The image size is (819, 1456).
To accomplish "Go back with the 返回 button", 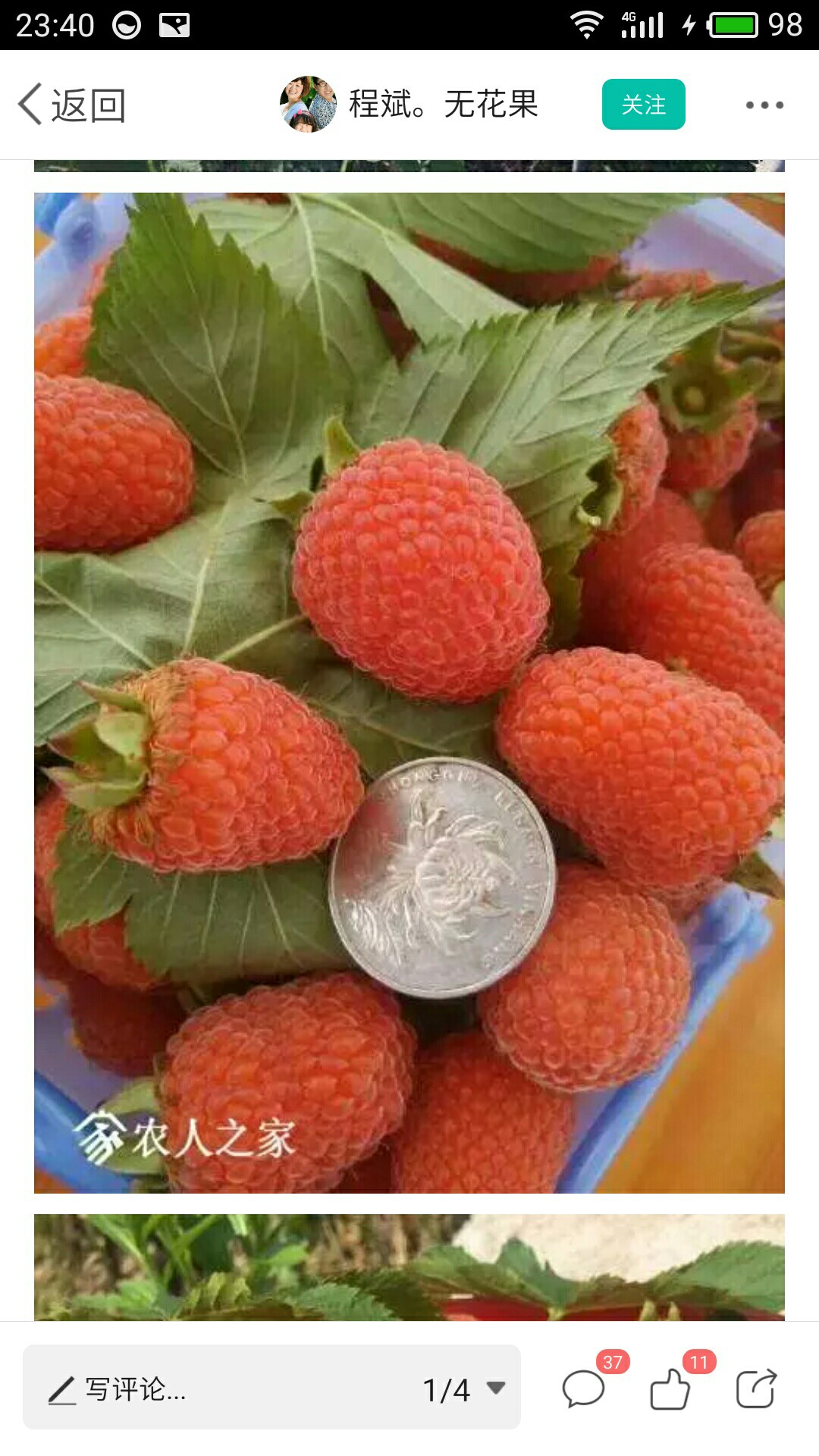I will tap(72, 105).
